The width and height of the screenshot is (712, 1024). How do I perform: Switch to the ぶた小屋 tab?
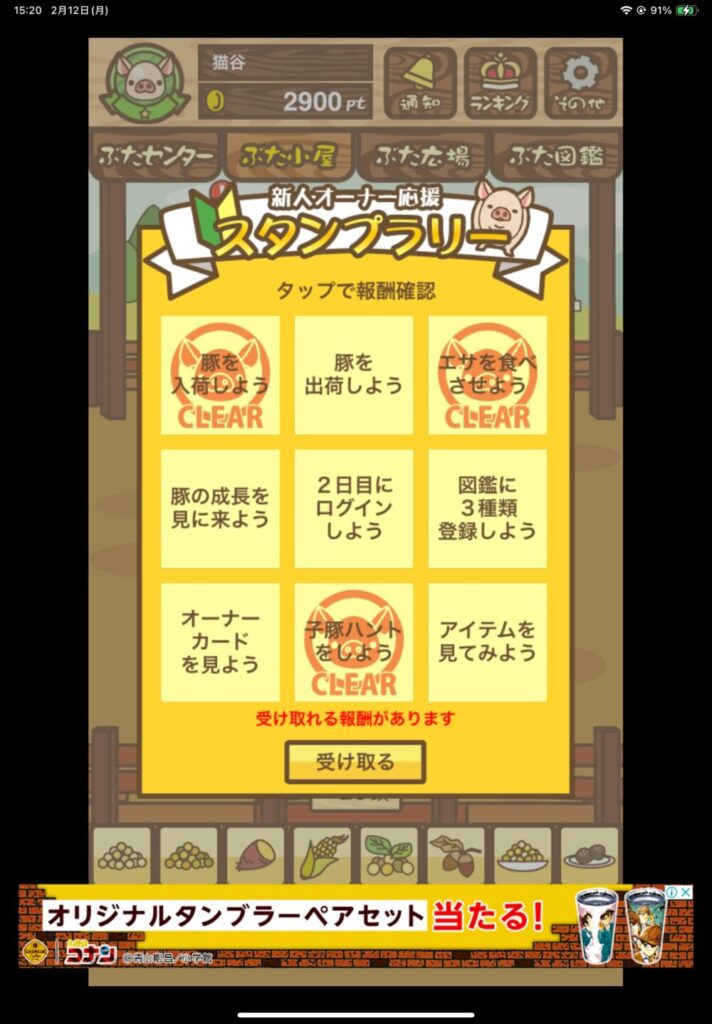pyautogui.click(x=288, y=157)
